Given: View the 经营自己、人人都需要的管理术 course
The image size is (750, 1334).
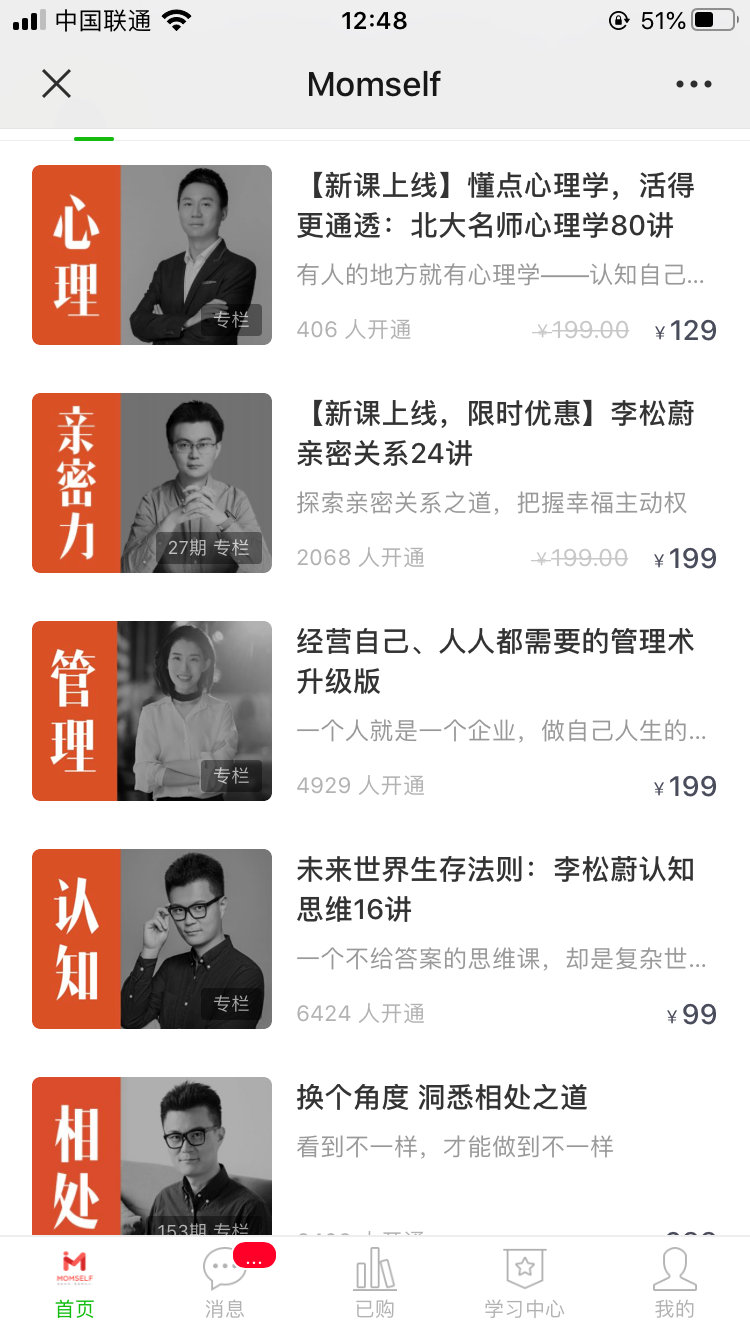Looking at the screenshot, I should 496,662.
